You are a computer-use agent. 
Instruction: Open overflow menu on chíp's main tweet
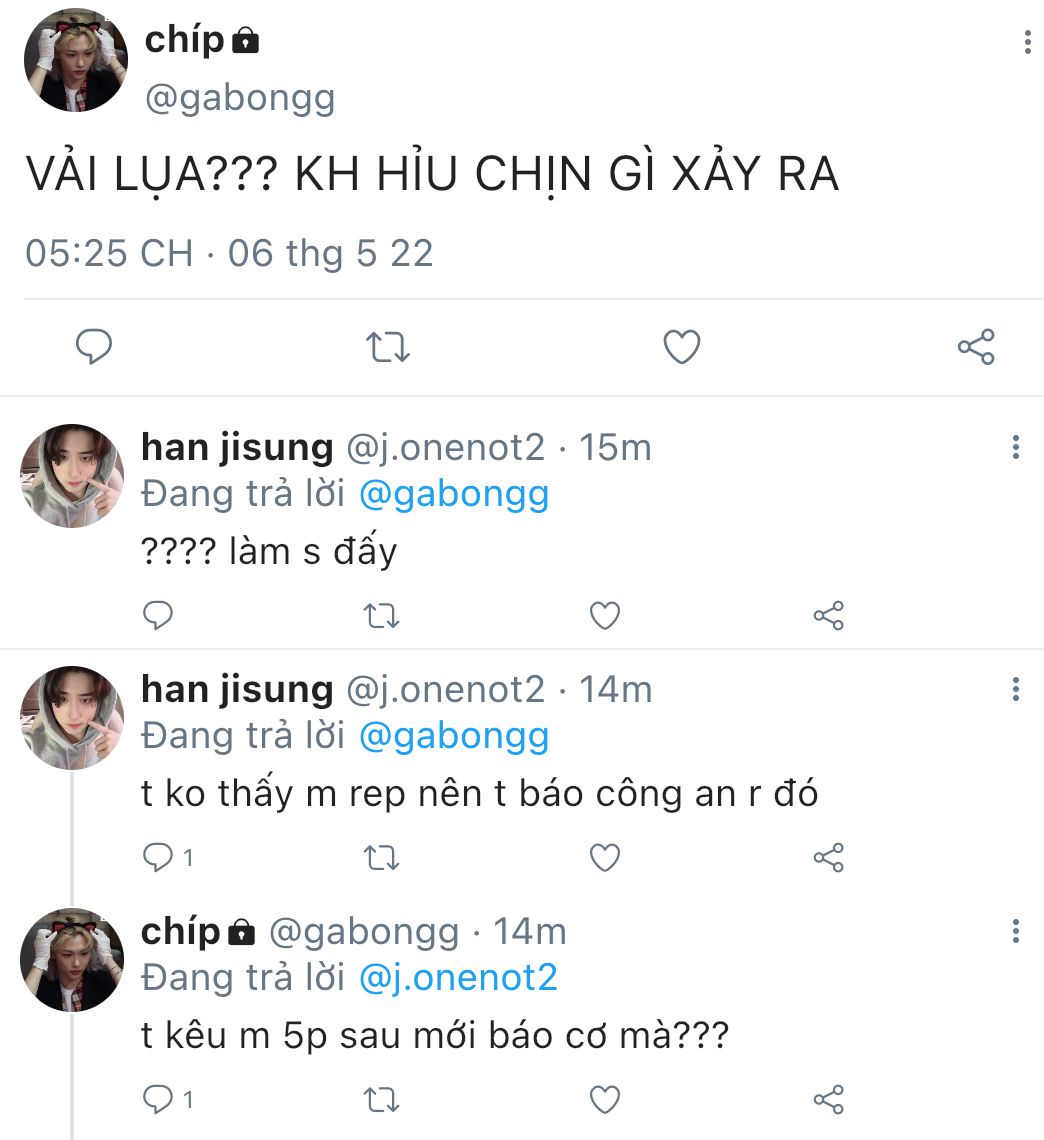click(x=1027, y=42)
